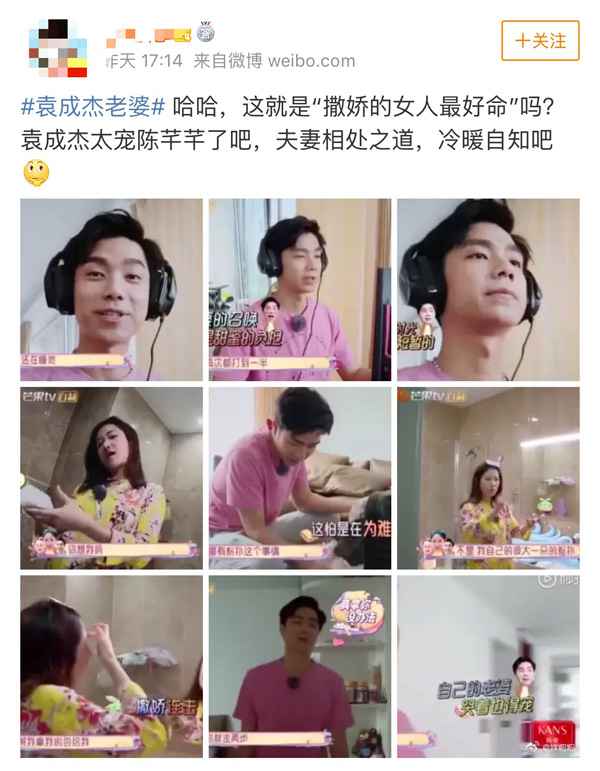View photo of man in pink shirt at desk with headphones
The width and height of the screenshot is (600, 771).
(299, 288)
